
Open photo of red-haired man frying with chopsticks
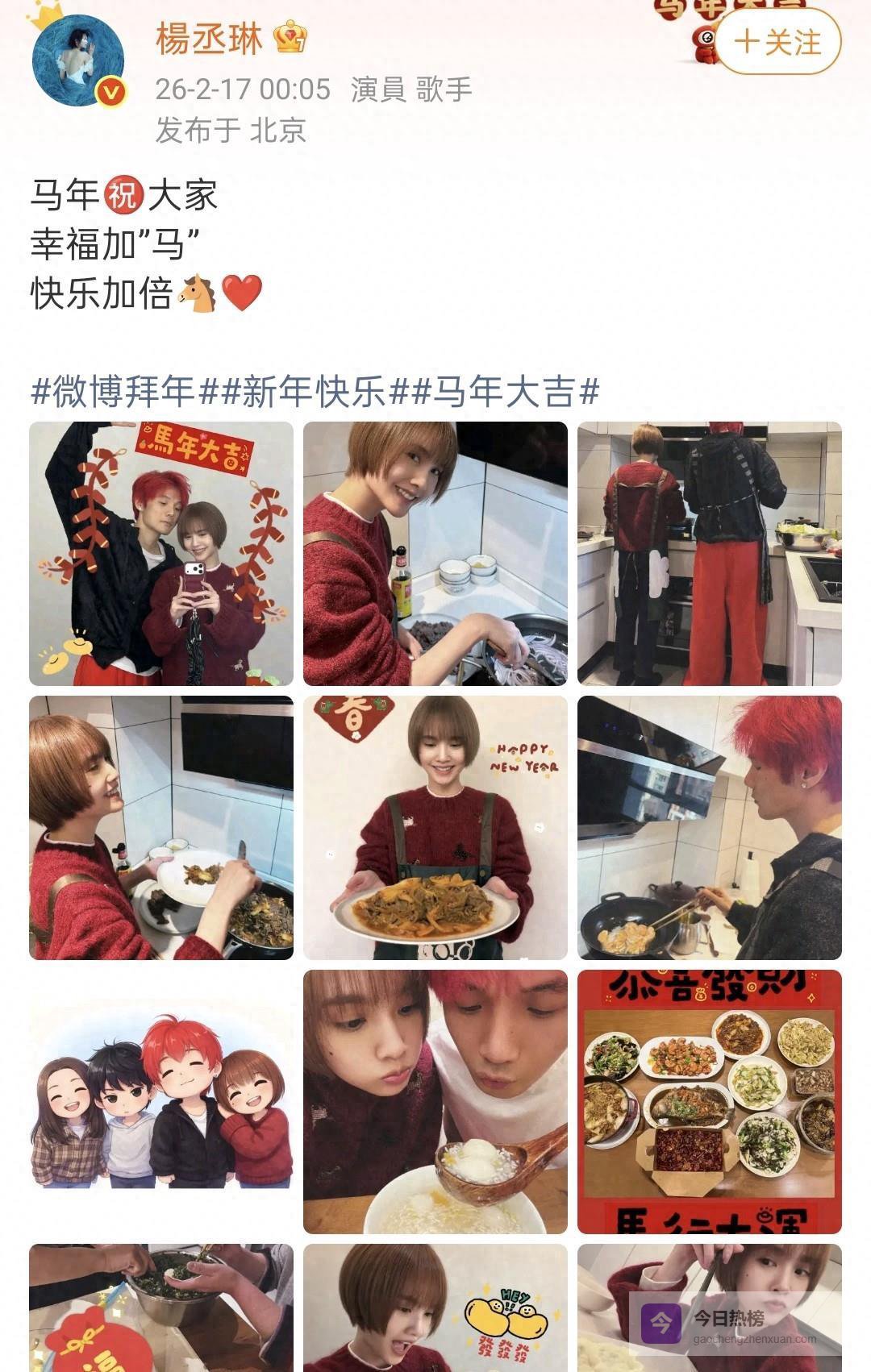[x=709, y=828]
